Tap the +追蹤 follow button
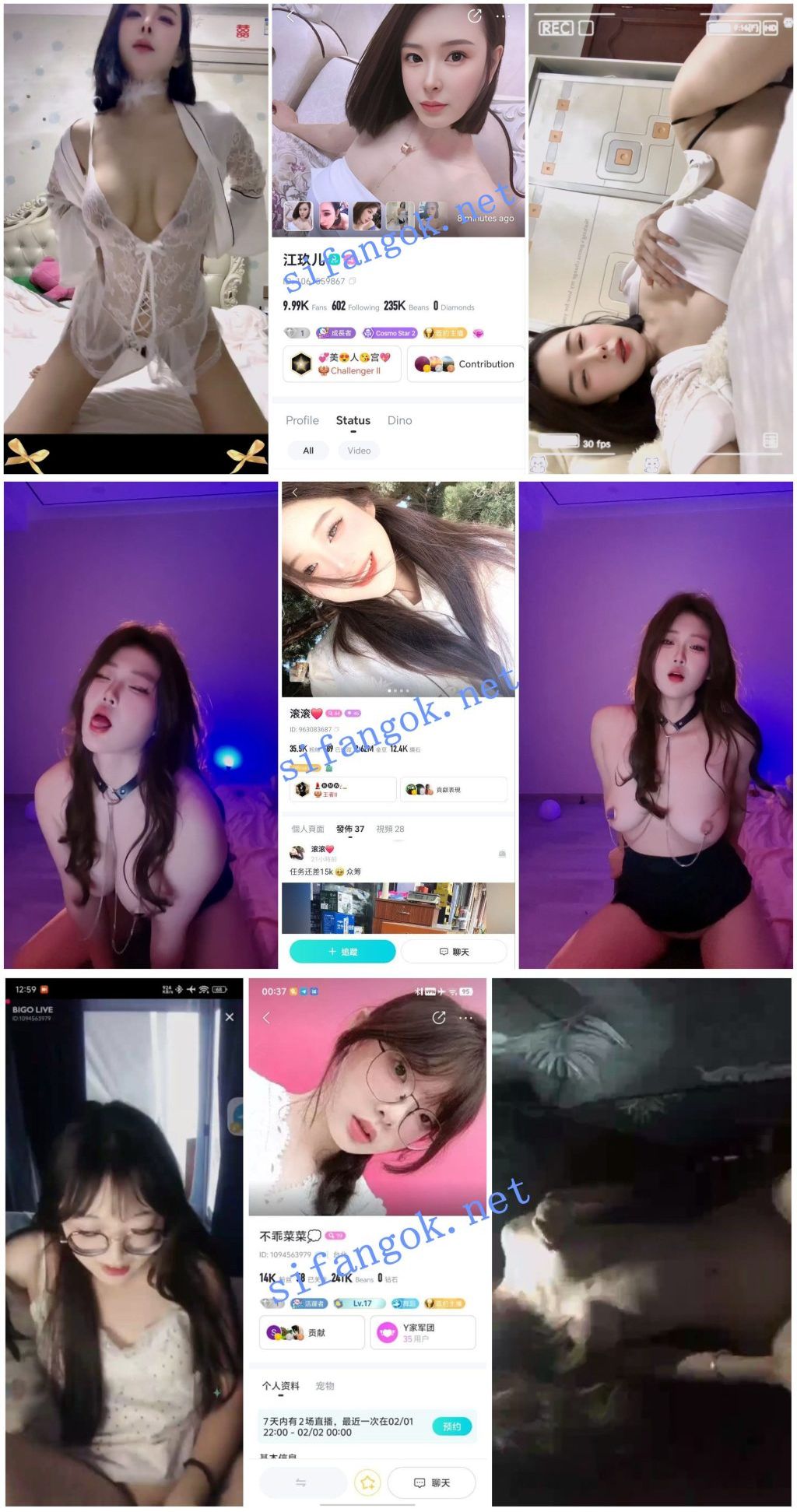Screen dimensions: 797x1512 (x=342, y=952)
